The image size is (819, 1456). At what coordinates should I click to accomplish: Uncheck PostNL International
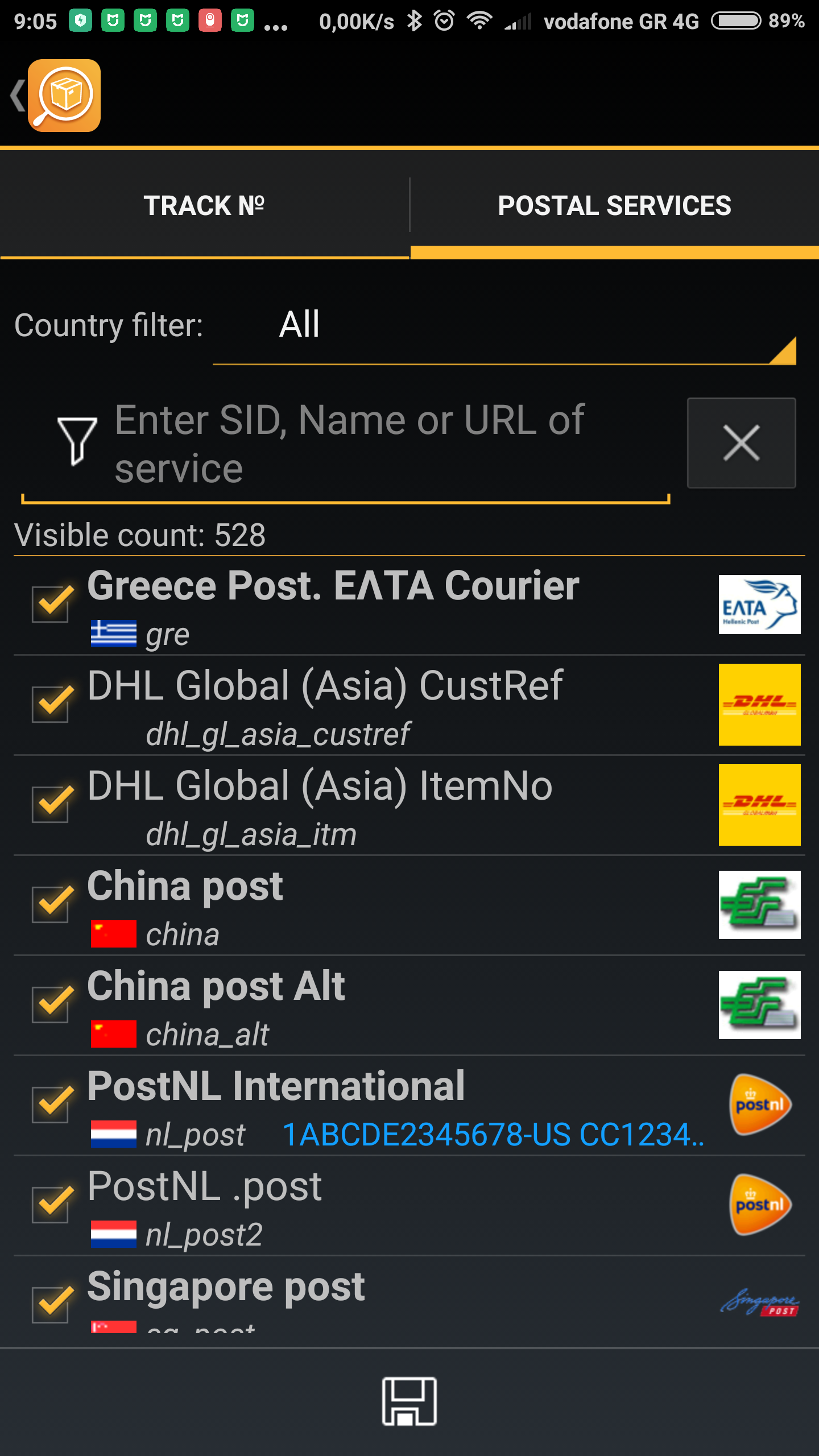click(52, 1105)
